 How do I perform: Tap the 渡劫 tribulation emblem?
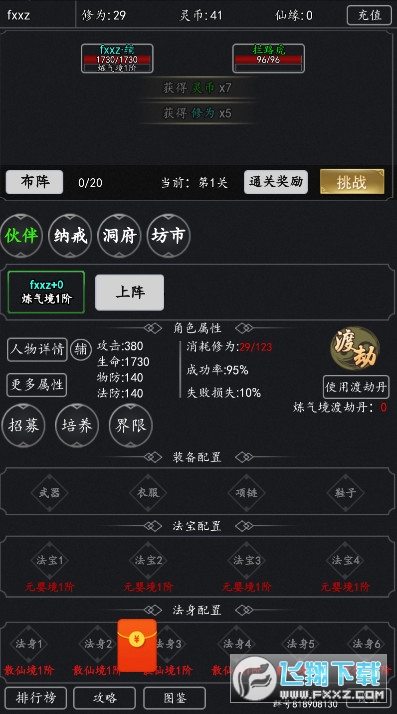[x=355, y=348]
